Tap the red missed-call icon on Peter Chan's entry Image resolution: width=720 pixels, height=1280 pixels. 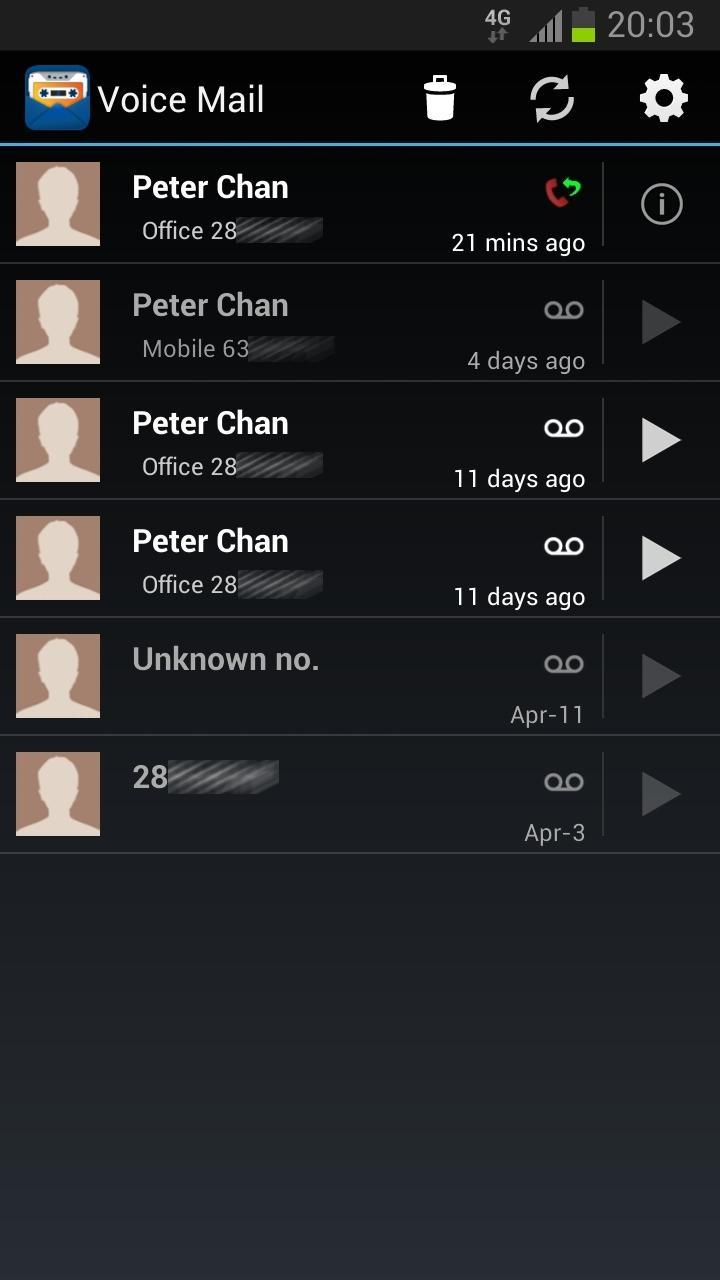click(x=561, y=190)
